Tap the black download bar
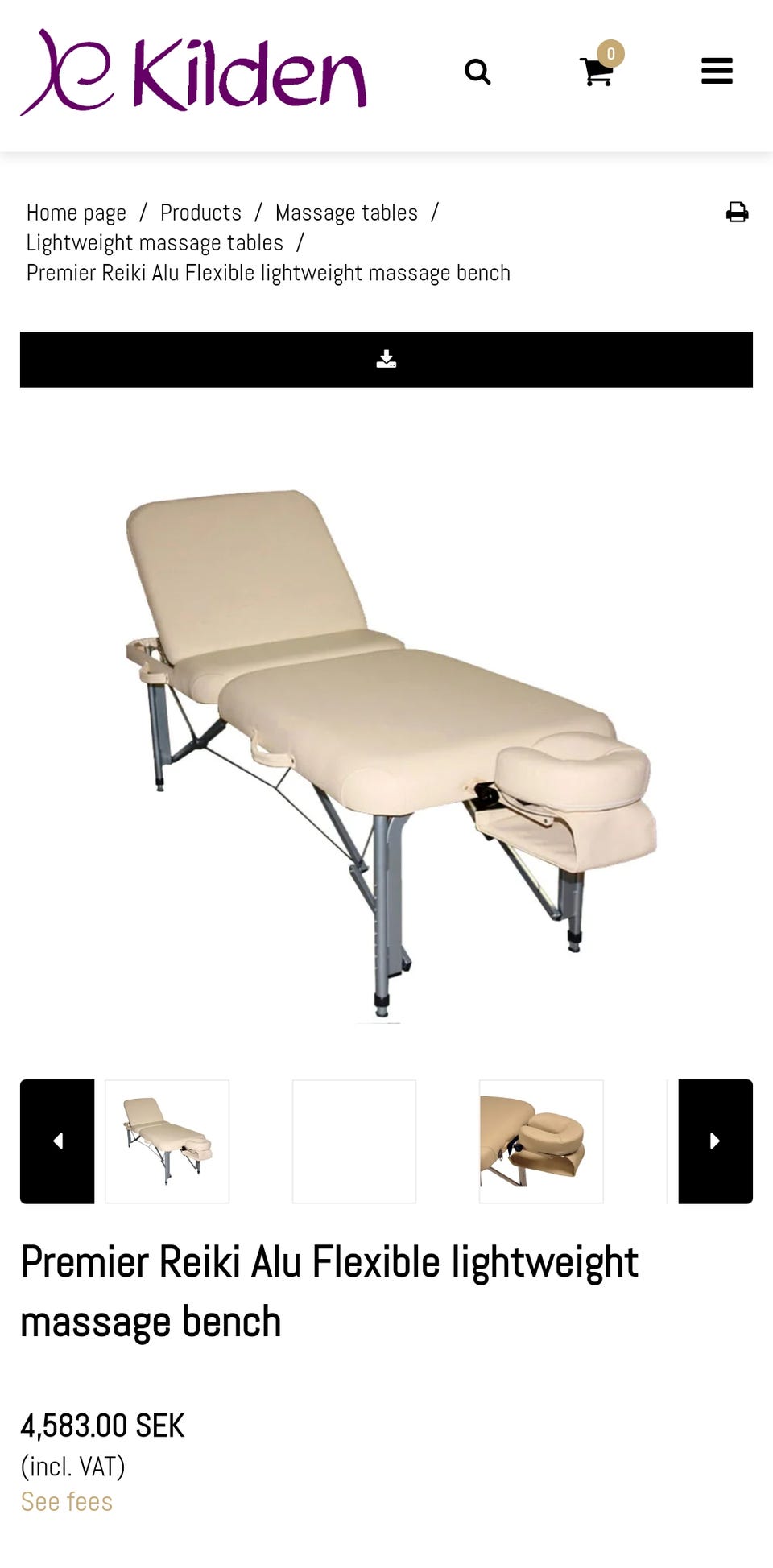Image resolution: width=773 pixels, height=1568 pixels. point(386,360)
